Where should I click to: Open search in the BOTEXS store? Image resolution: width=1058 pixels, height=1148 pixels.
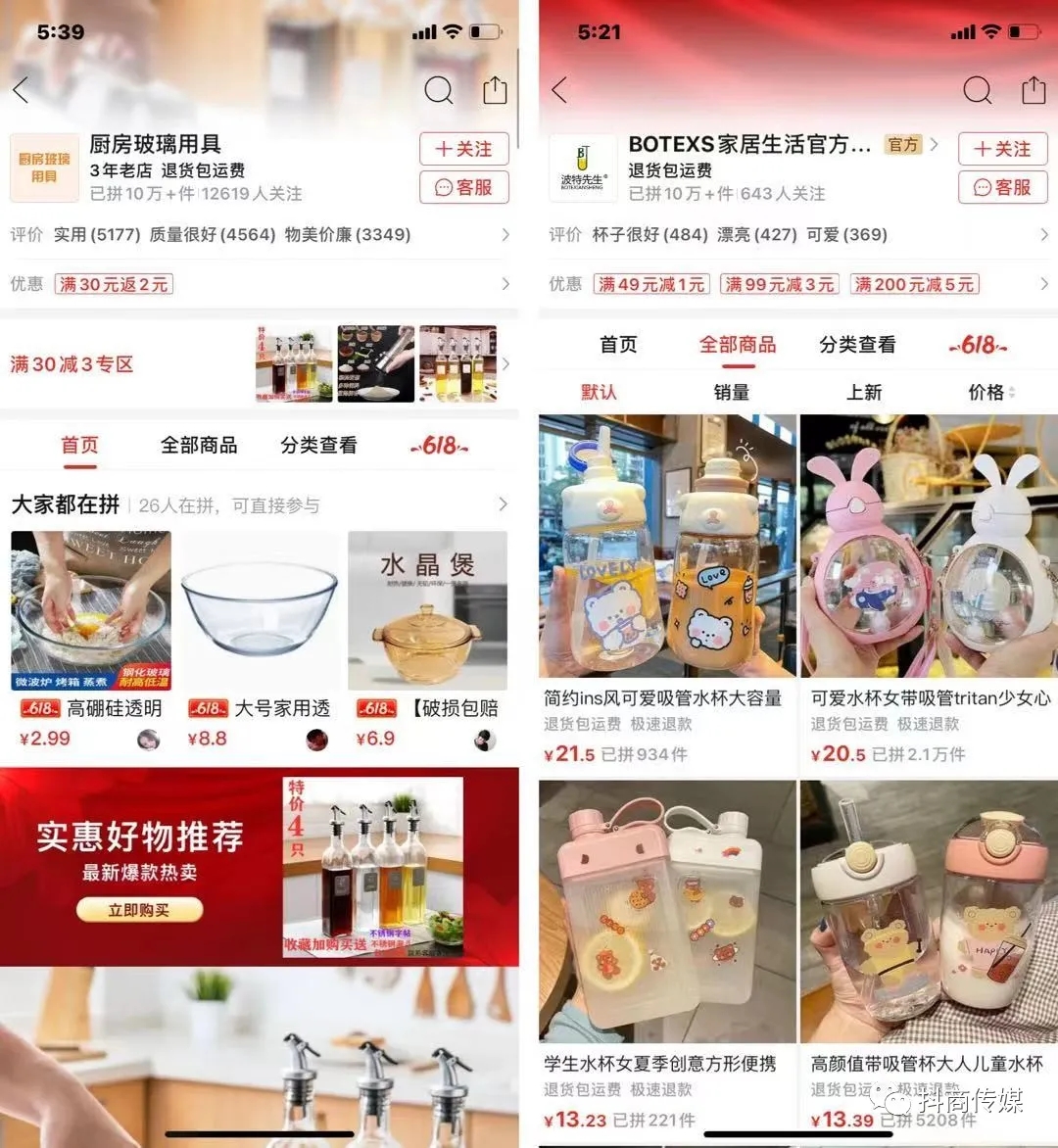(977, 91)
